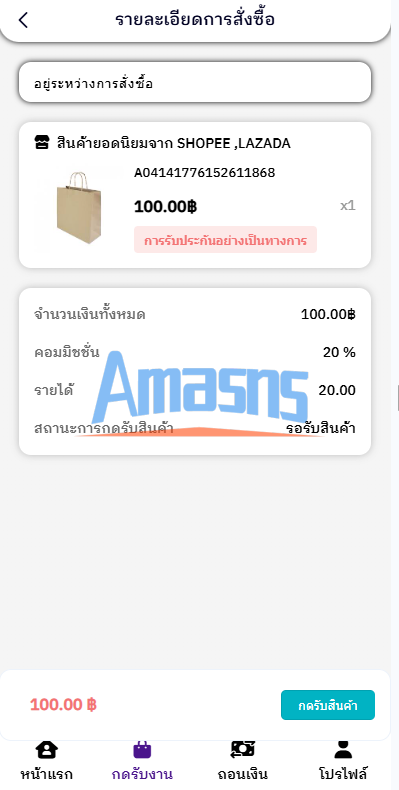
Task: Go back using the top-left arrow
Action: click(23, 20)
